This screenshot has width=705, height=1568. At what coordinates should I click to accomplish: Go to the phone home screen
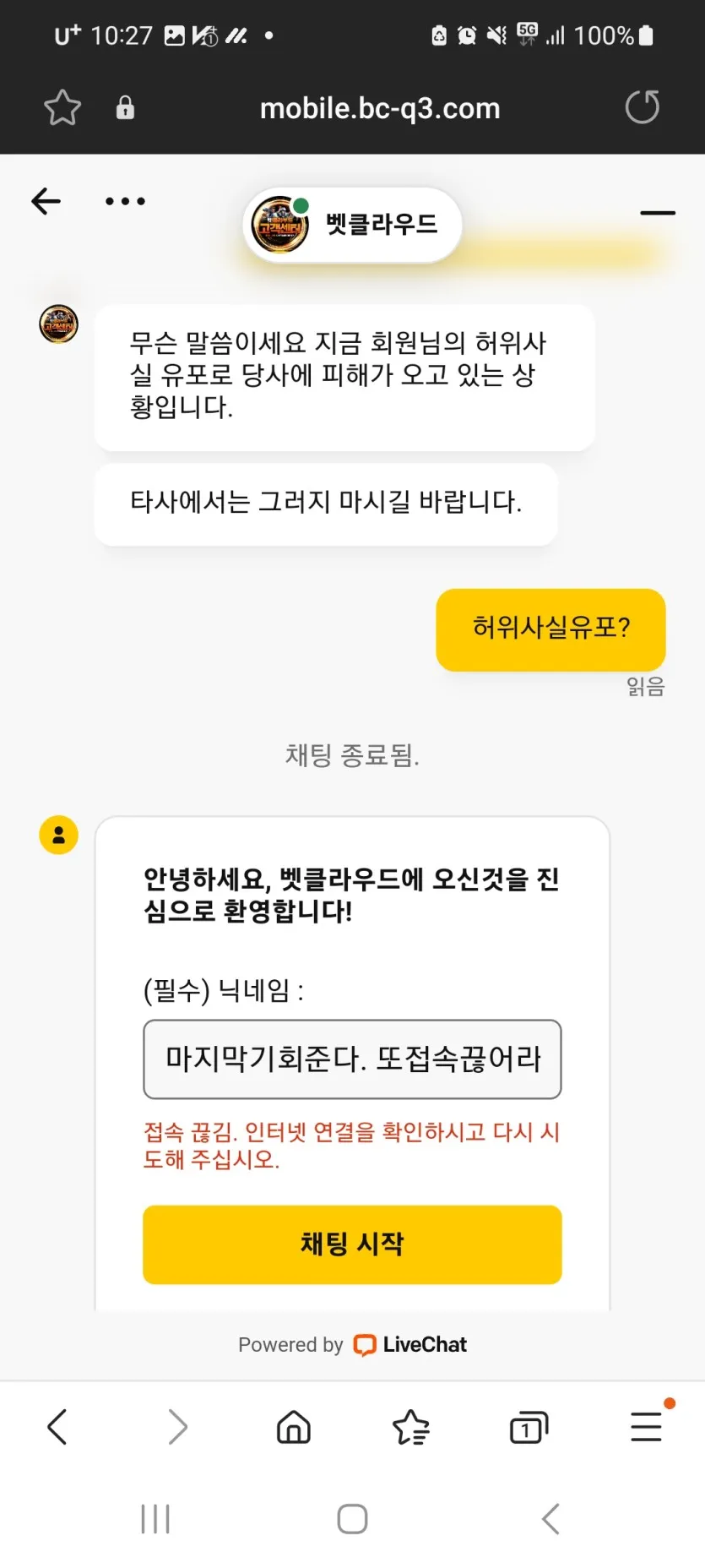point(352,1518)
